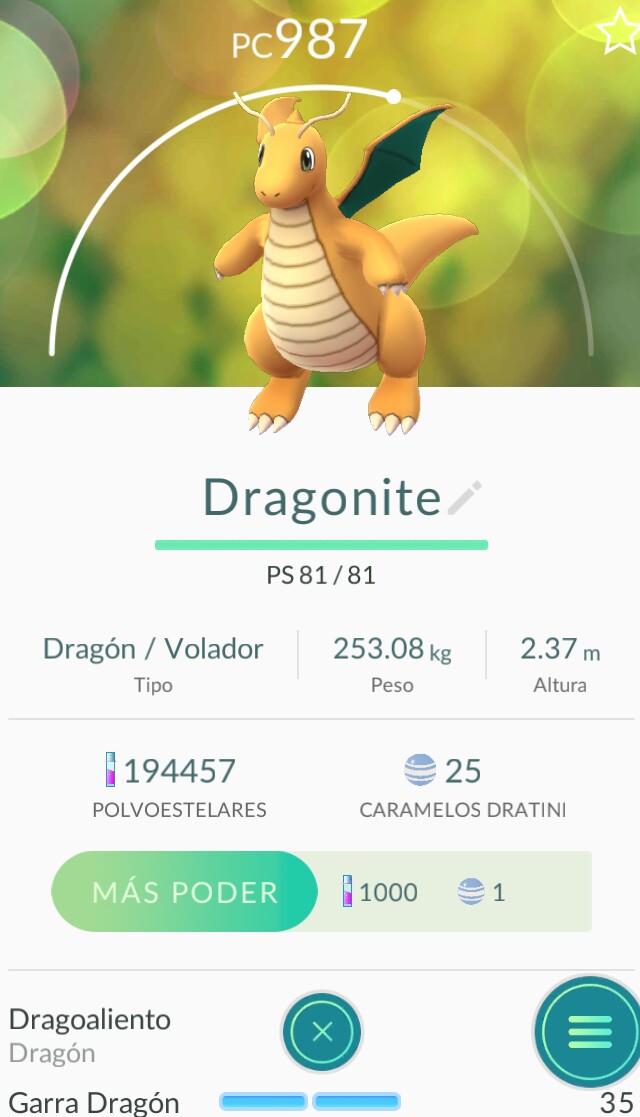Close the Pokémon details screen
Image resolution: width=640 pixels, height=1117 pixels.
point(322,1032)
